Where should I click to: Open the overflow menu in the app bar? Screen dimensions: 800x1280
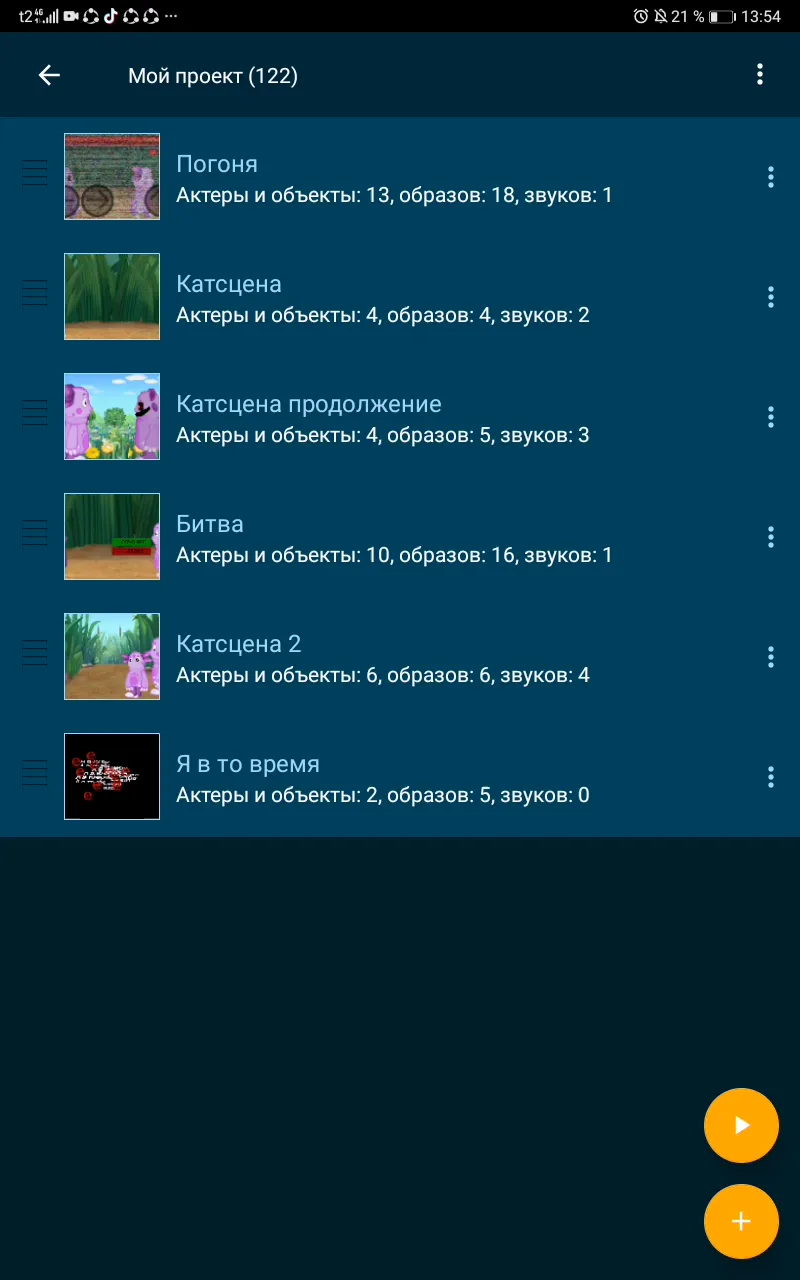(760, 74)
